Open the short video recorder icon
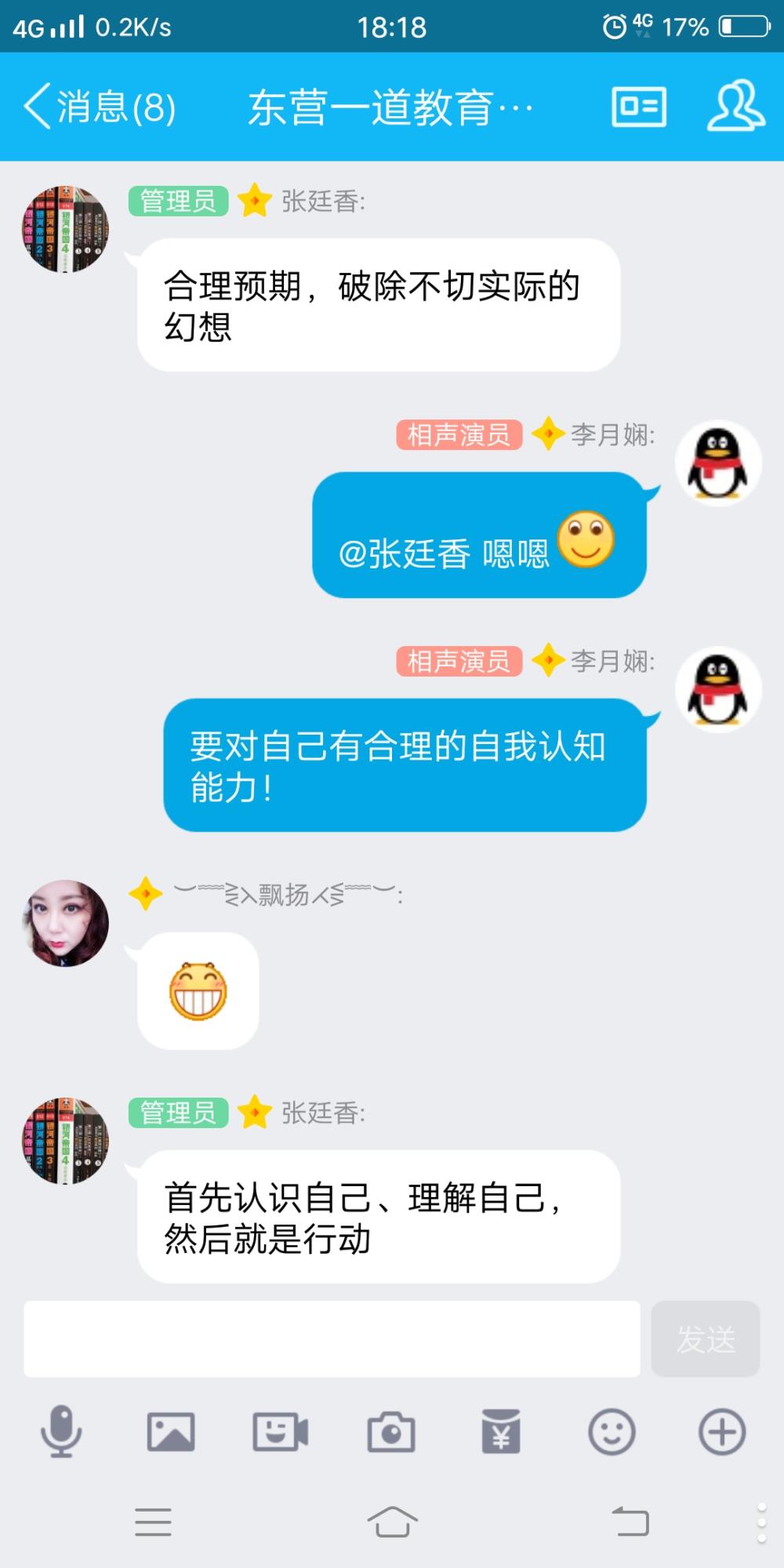This screenshot has width=784, height=1568. click(x=281, y=1432)
